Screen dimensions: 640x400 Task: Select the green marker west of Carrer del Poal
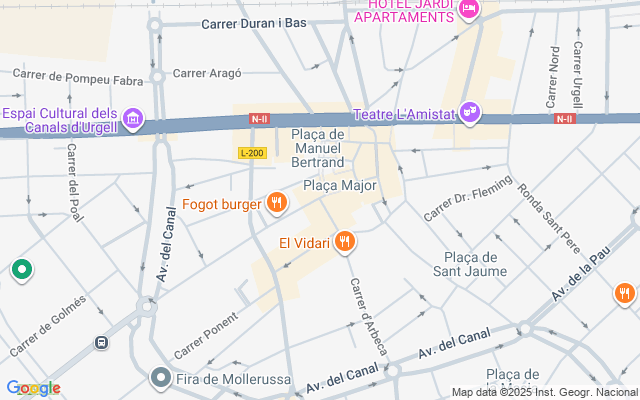20,270
